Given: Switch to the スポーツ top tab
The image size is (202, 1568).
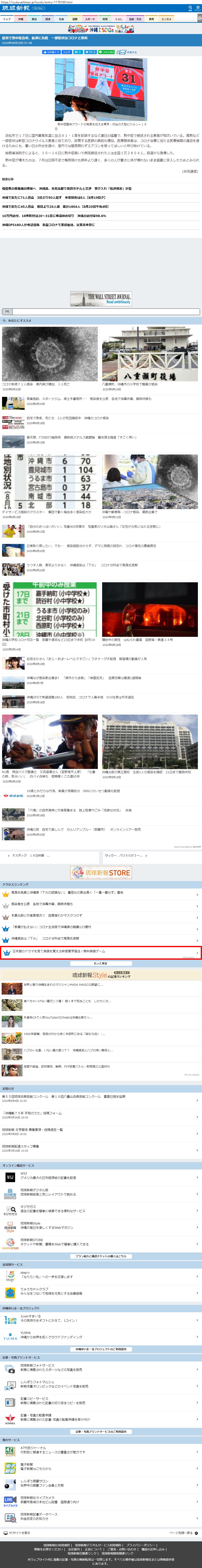Looking at the screenshot, I should (x=90, y=19).
